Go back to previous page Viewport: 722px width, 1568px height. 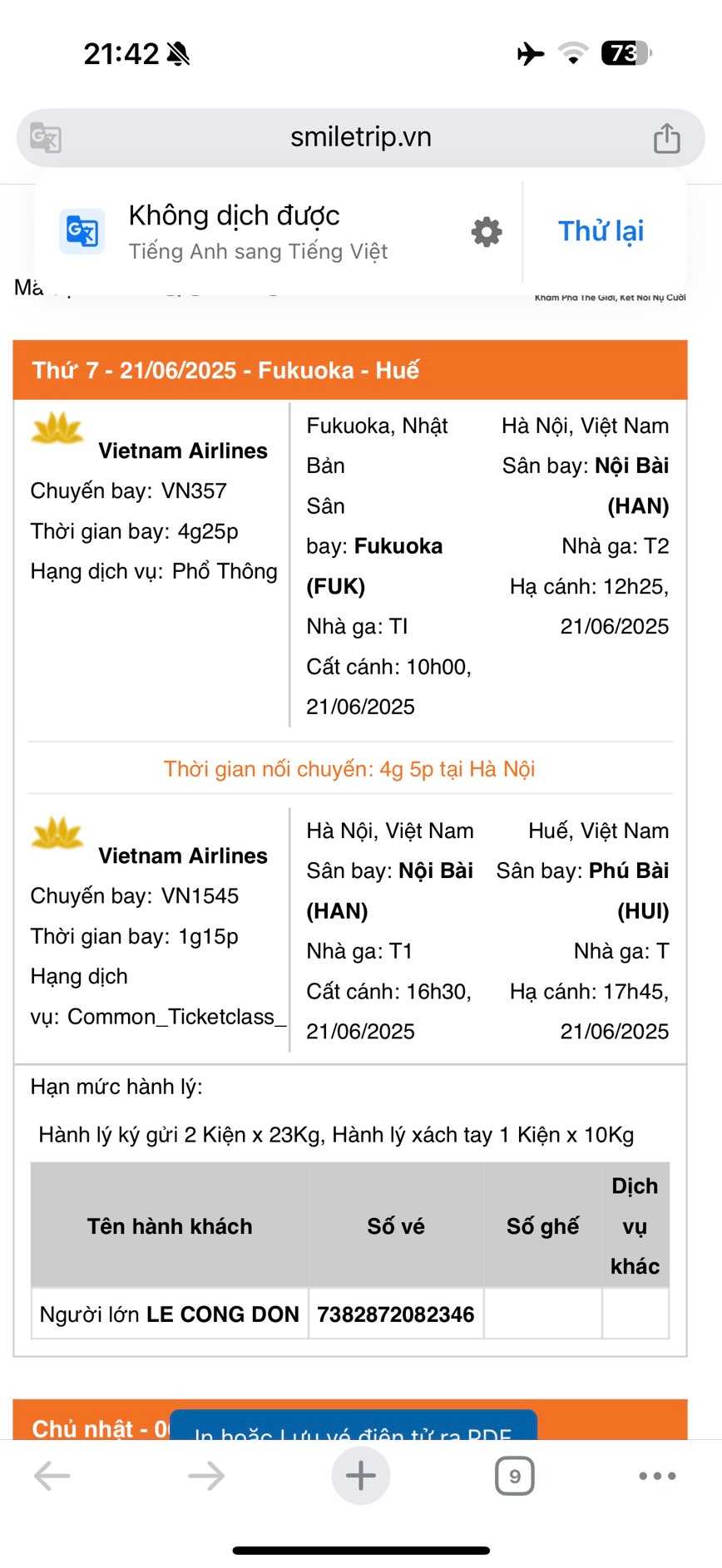[52, 1476]
